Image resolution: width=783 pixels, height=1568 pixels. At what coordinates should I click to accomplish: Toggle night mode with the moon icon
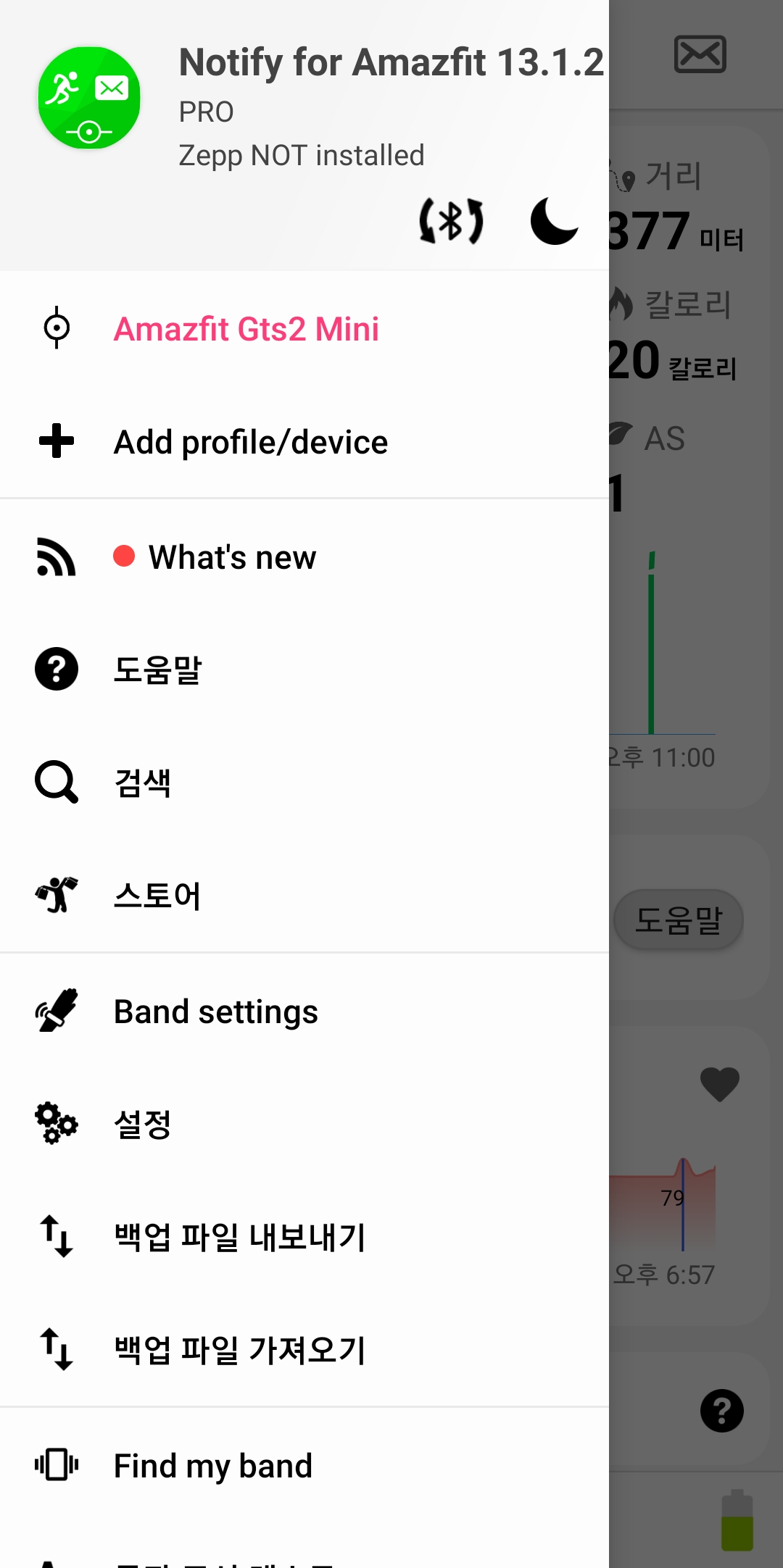(x=554, y=221)
